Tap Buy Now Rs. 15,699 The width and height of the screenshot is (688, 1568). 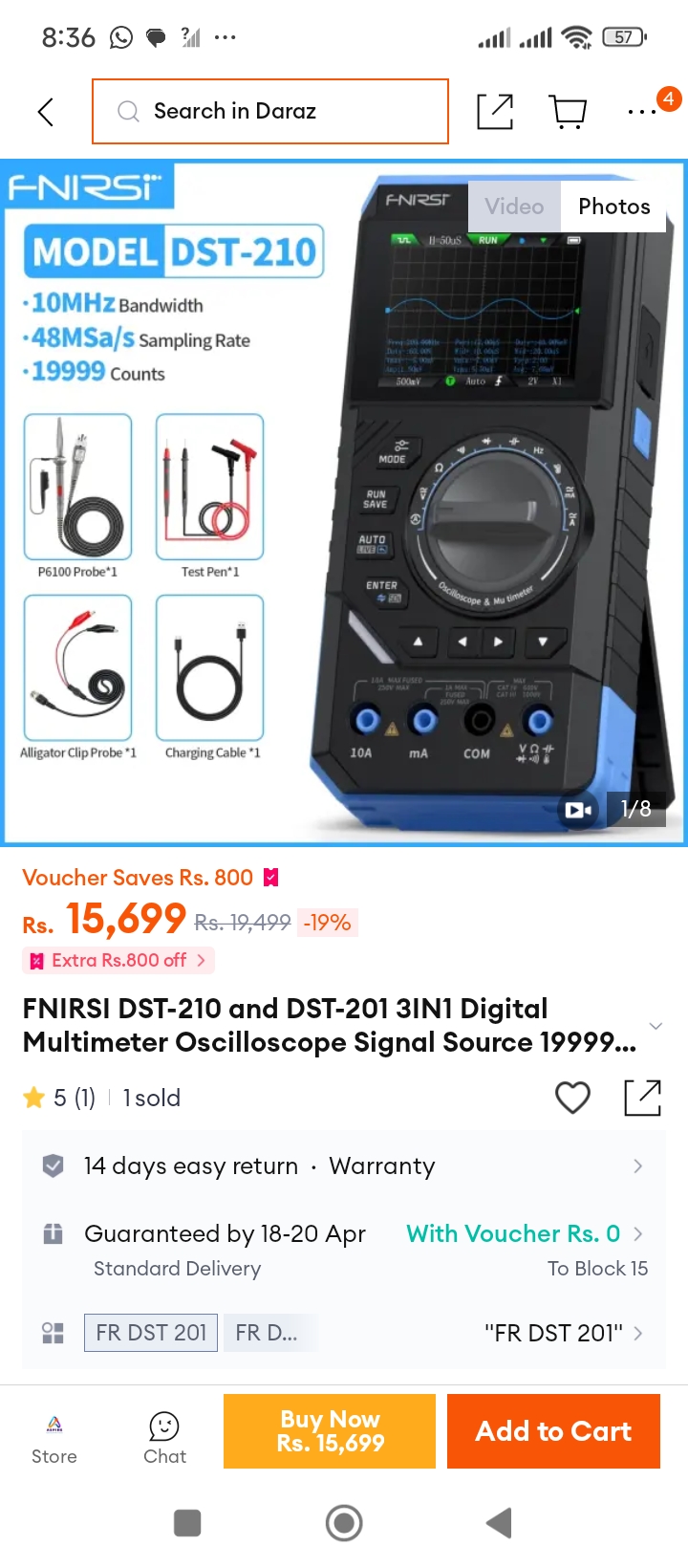330,1431
